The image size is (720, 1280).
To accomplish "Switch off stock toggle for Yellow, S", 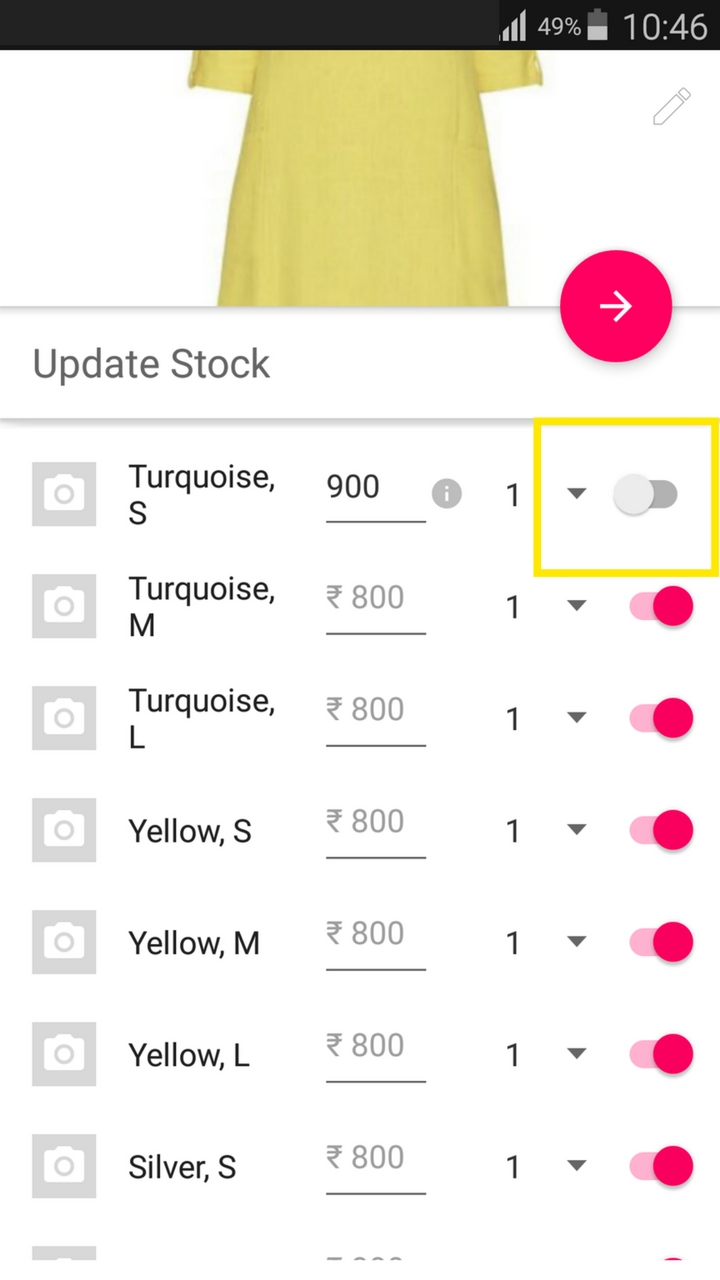I will [x=661, y=830].
